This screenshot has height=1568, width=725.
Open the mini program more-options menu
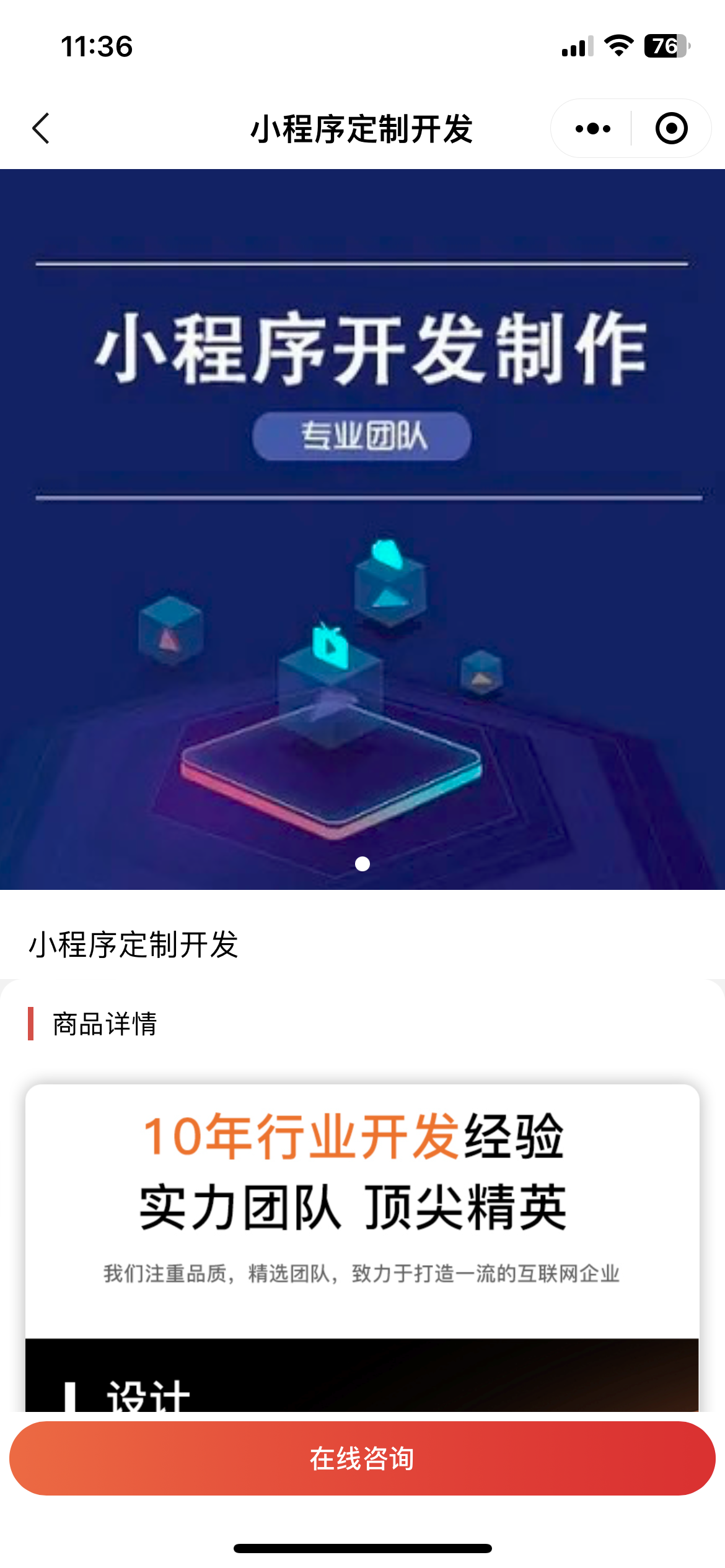[x=592, y=129]
